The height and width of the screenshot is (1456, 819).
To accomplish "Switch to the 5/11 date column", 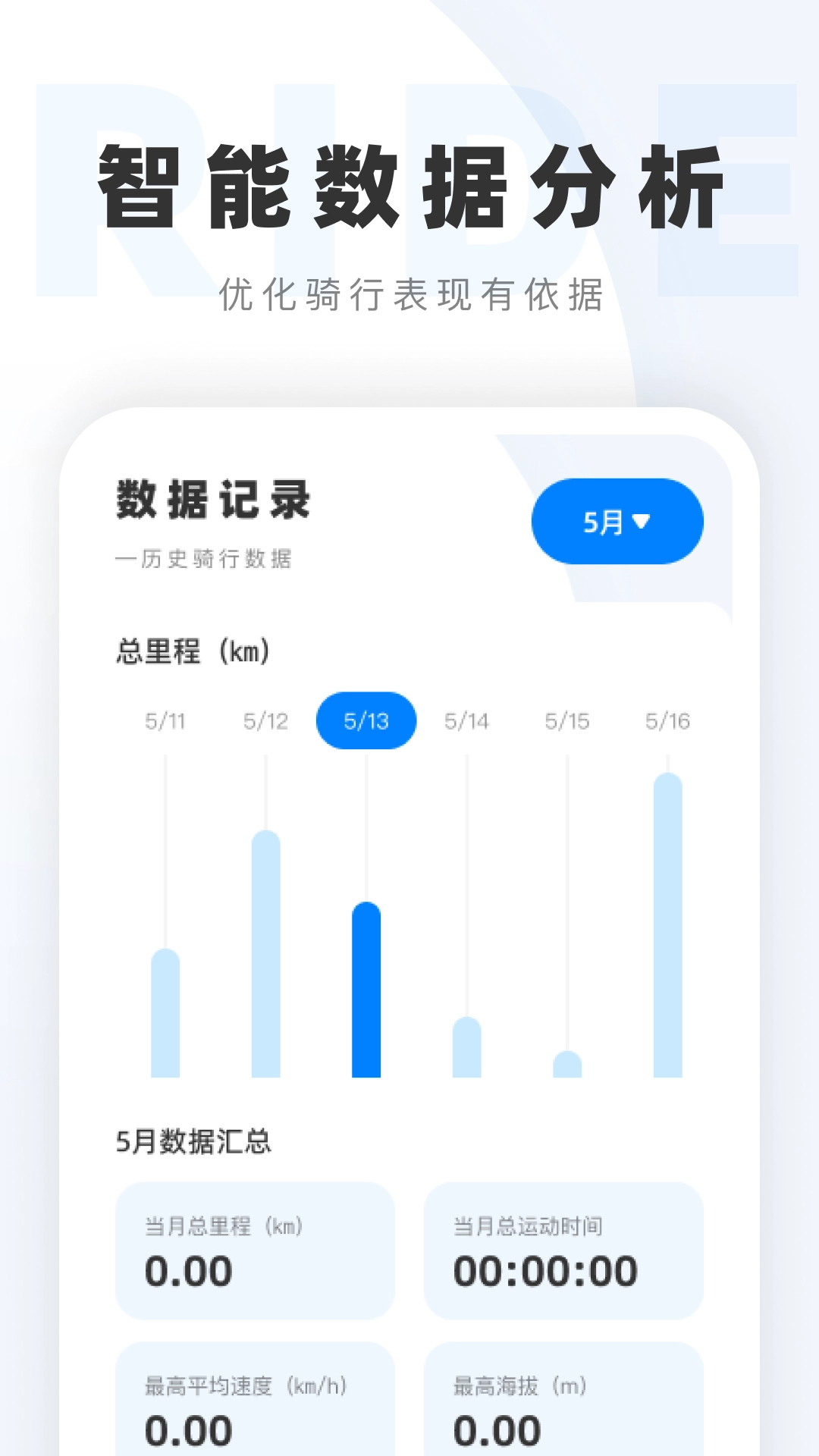I will tap(165, 721).
